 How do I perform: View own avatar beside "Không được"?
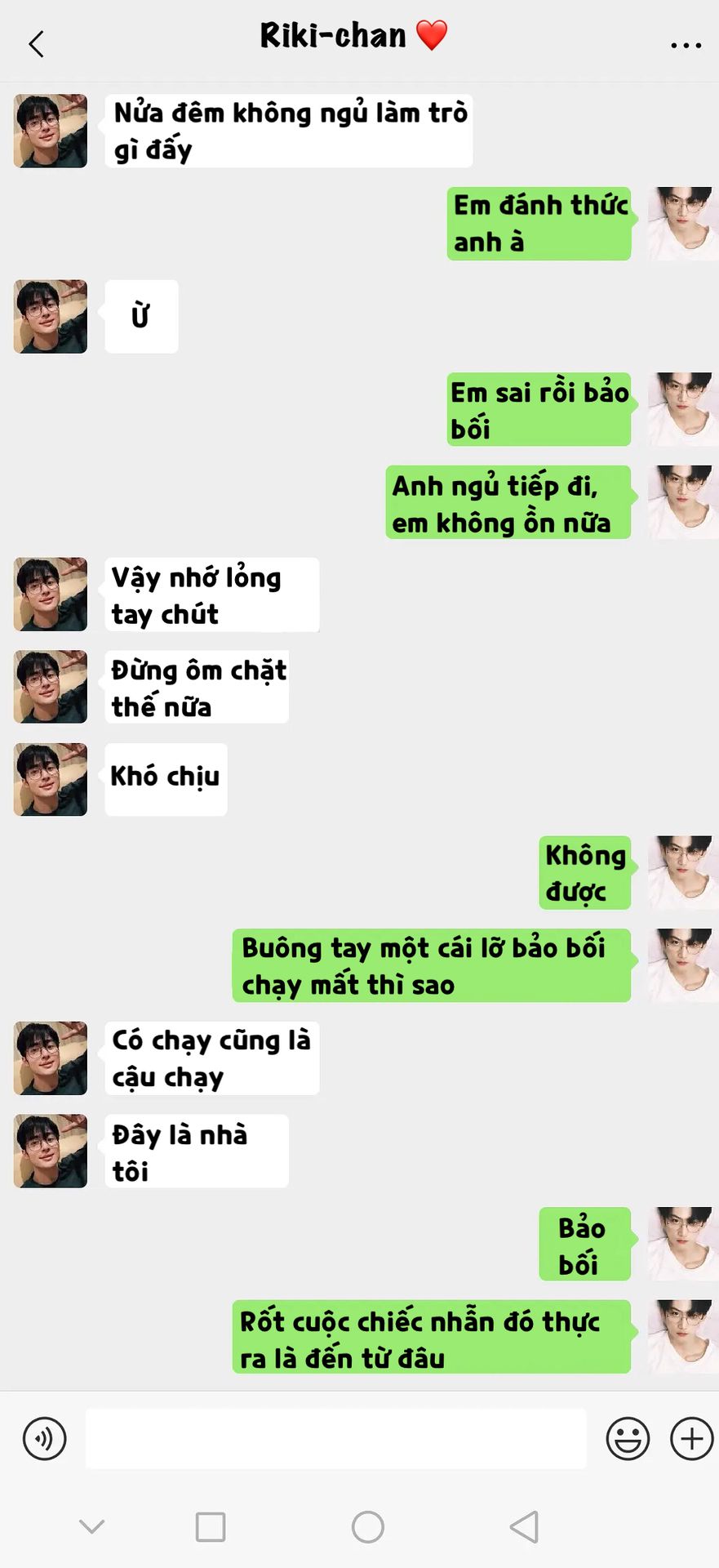click(682, 872)
